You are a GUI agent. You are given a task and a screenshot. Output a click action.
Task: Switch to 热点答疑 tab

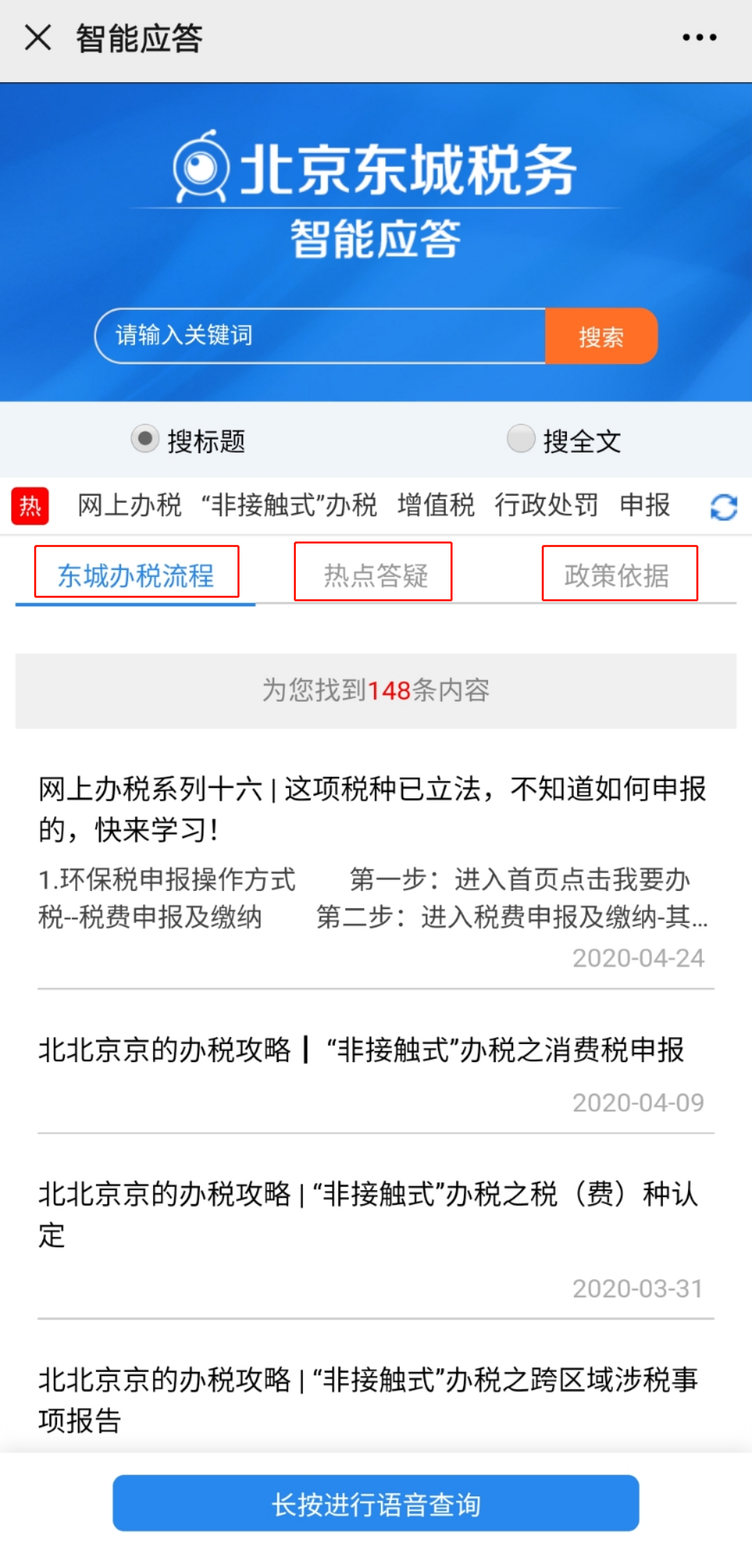tap(375, 575)
